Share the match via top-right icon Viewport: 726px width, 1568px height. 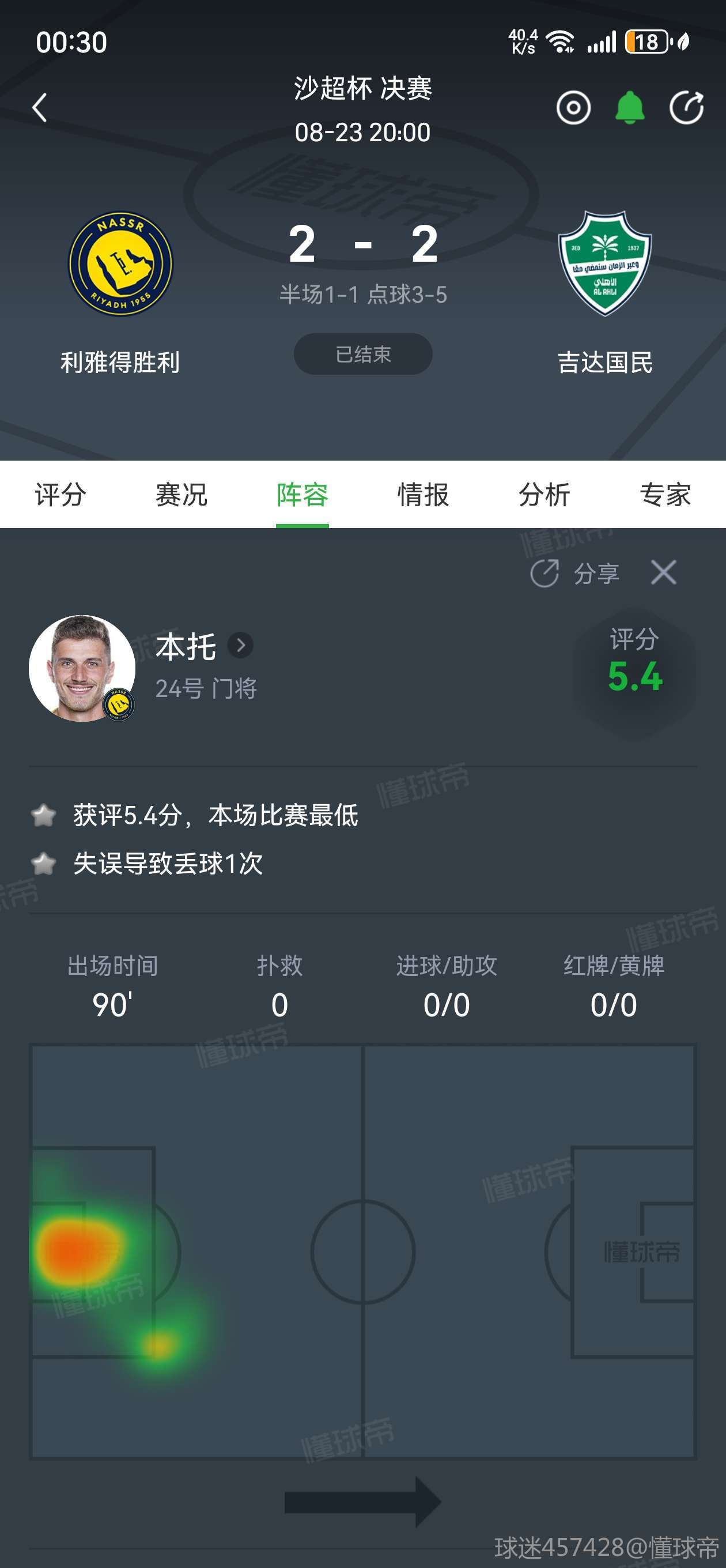(x=686, y=108)
